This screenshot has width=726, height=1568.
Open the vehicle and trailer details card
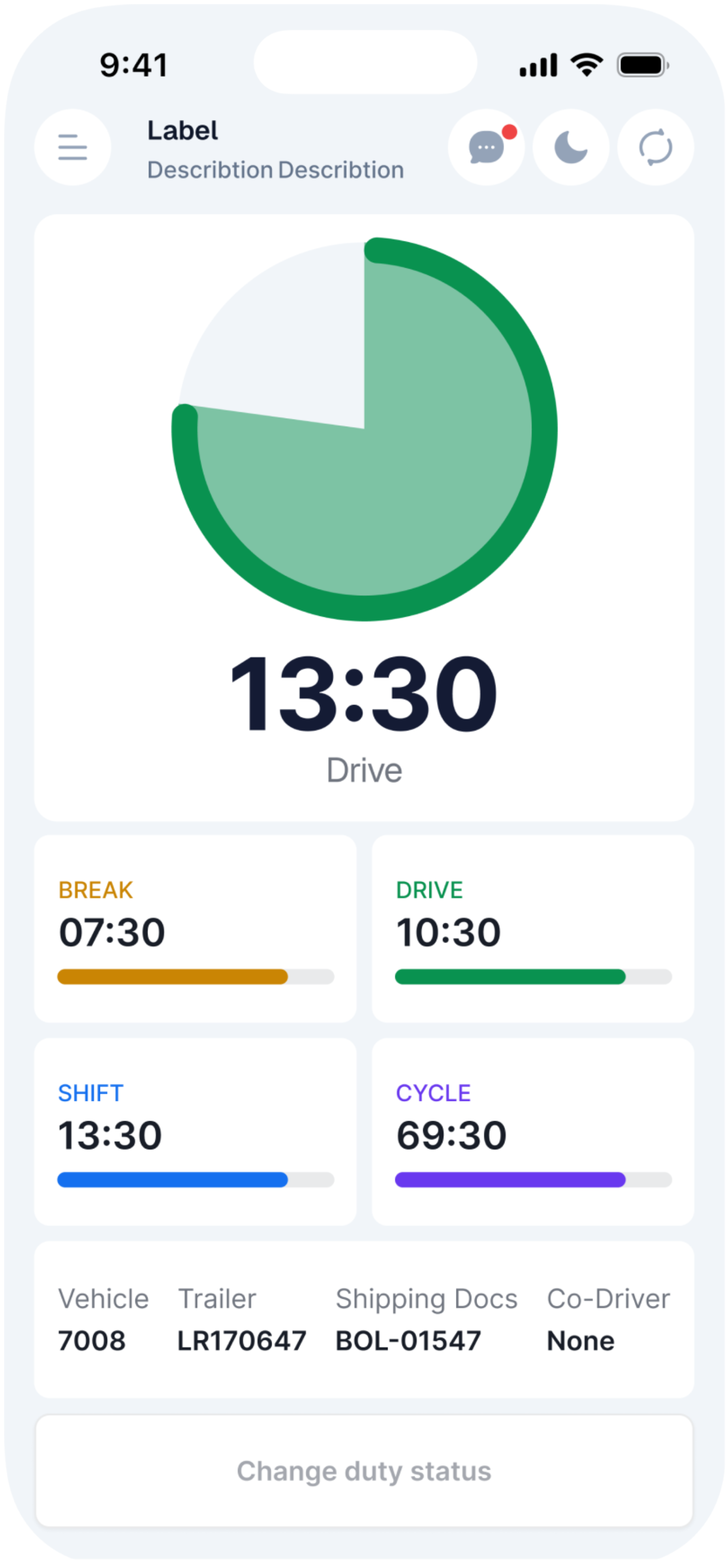(x=364, y=1319)
